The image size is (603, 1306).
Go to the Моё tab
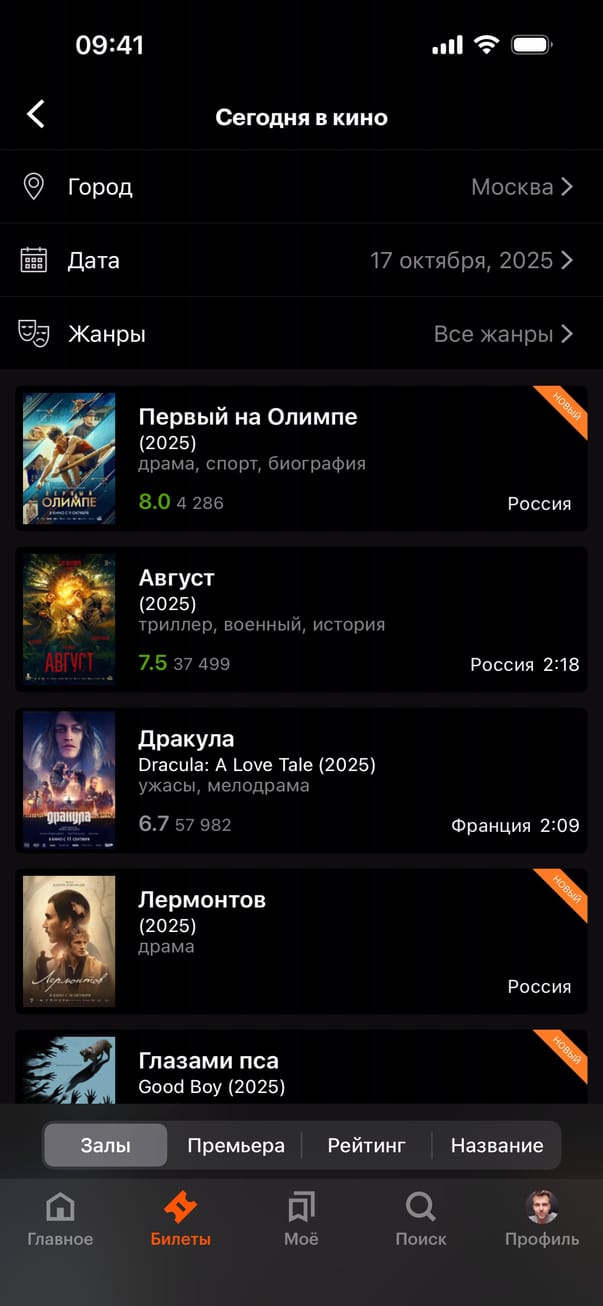301,1220
